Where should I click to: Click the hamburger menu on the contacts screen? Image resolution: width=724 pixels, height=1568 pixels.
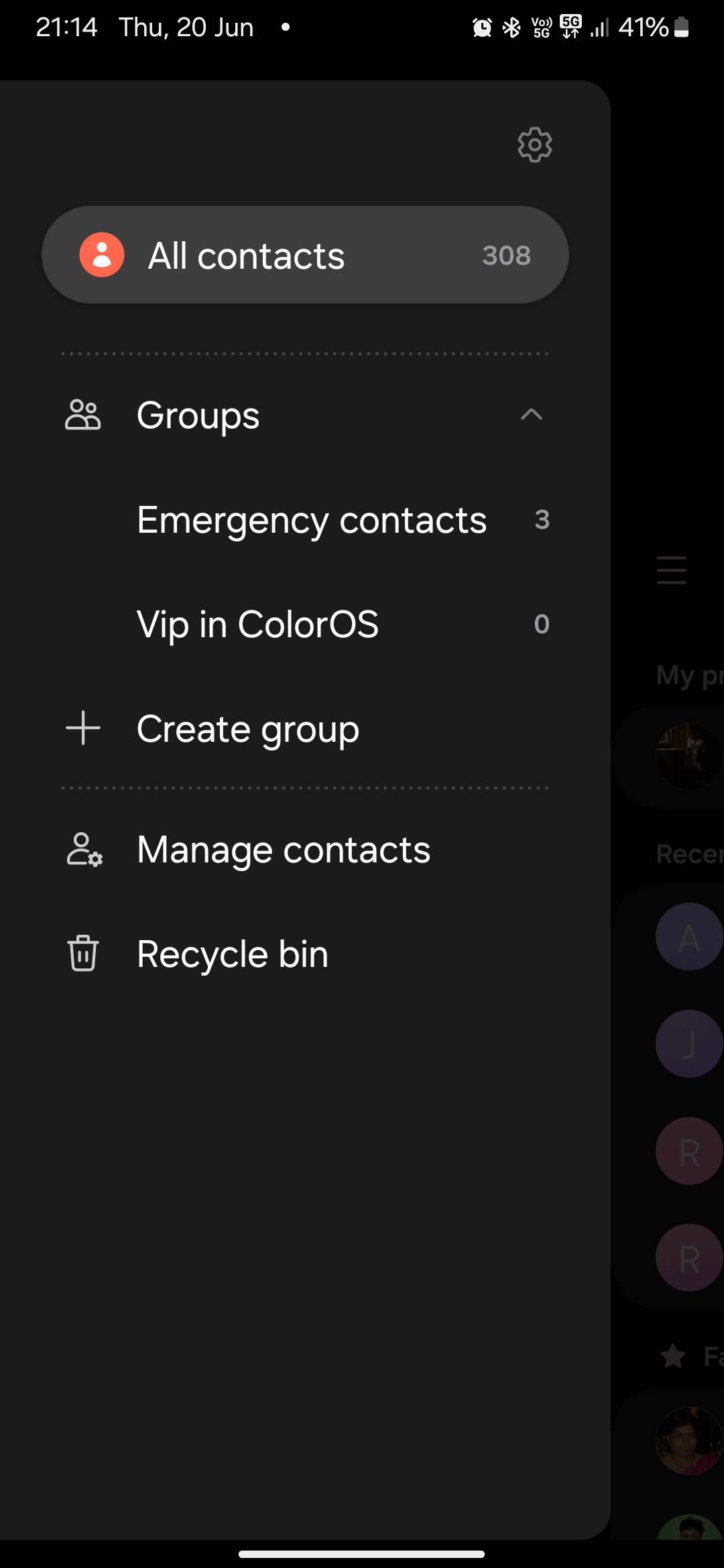(670, 570)
